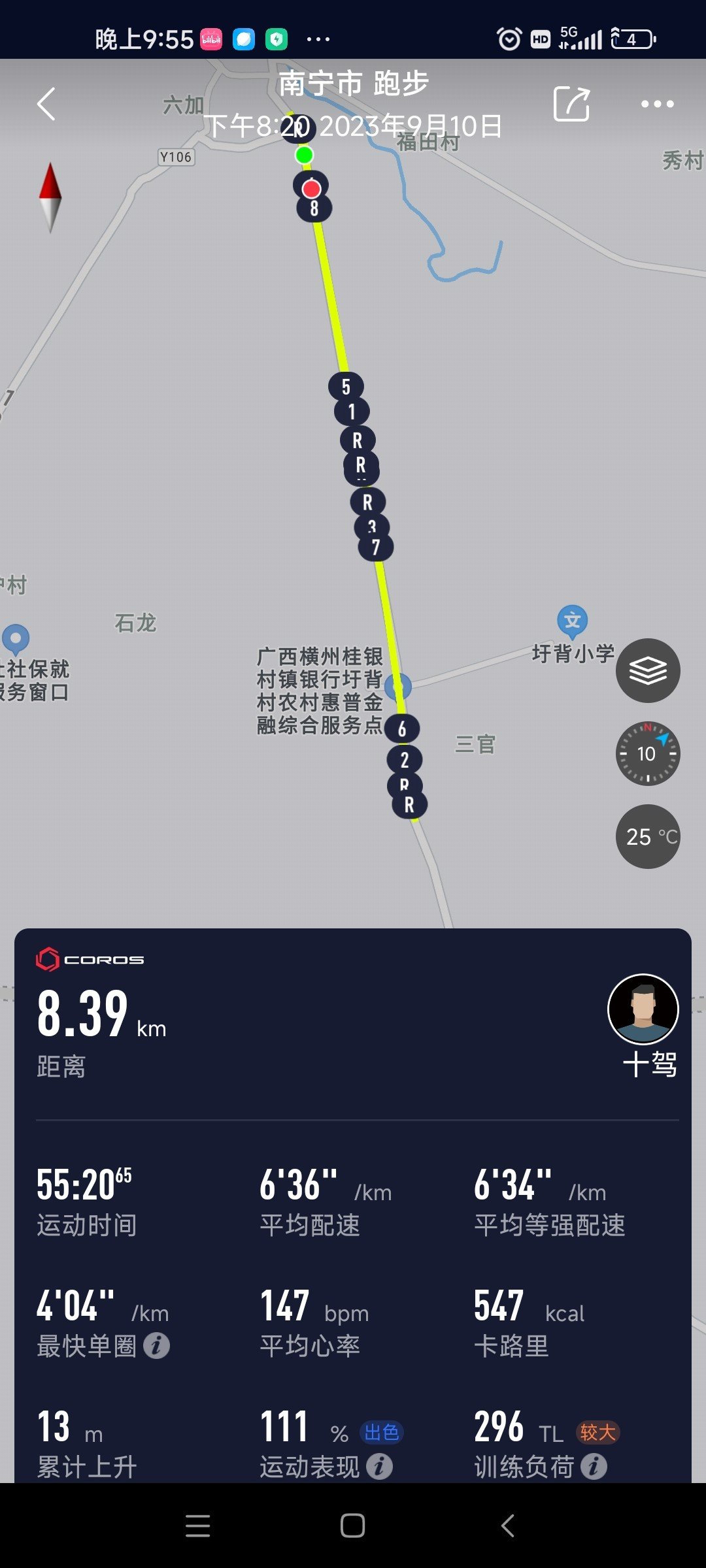Screen dimensions: 706x1568
Task: Share this running activity
Action: click(571, 105)
